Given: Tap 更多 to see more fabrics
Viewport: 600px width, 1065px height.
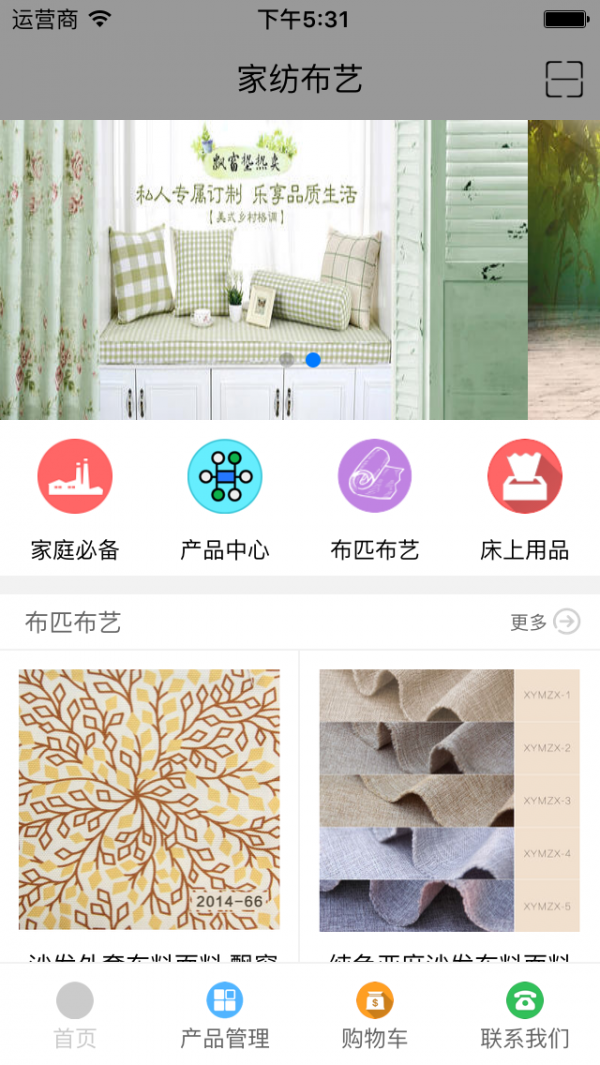Looking at the screenshot, I should pos(545,622).
